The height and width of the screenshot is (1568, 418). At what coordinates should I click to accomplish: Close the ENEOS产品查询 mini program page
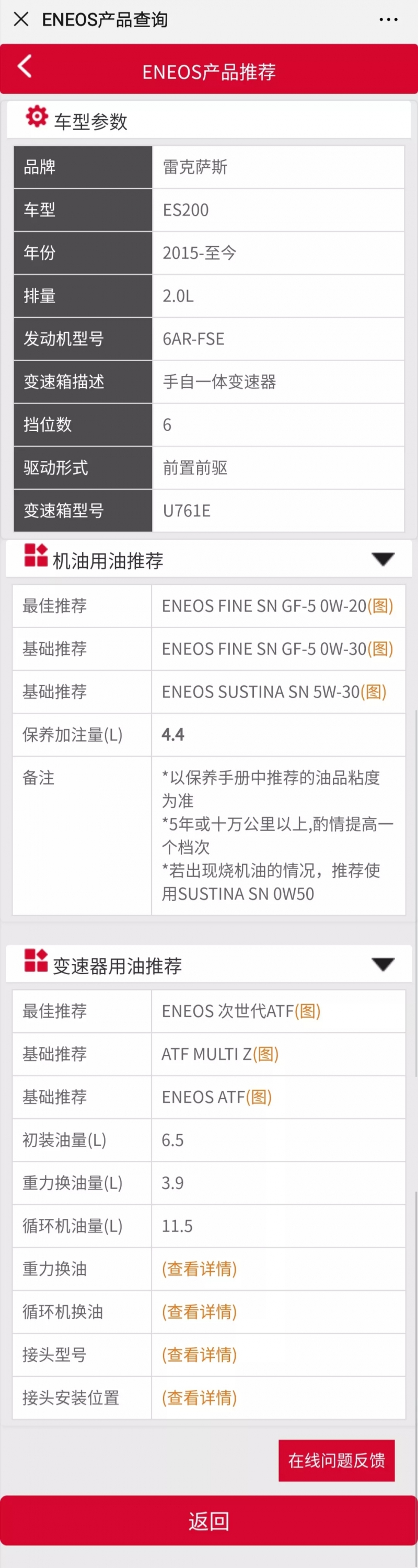[x=21, y=19]
